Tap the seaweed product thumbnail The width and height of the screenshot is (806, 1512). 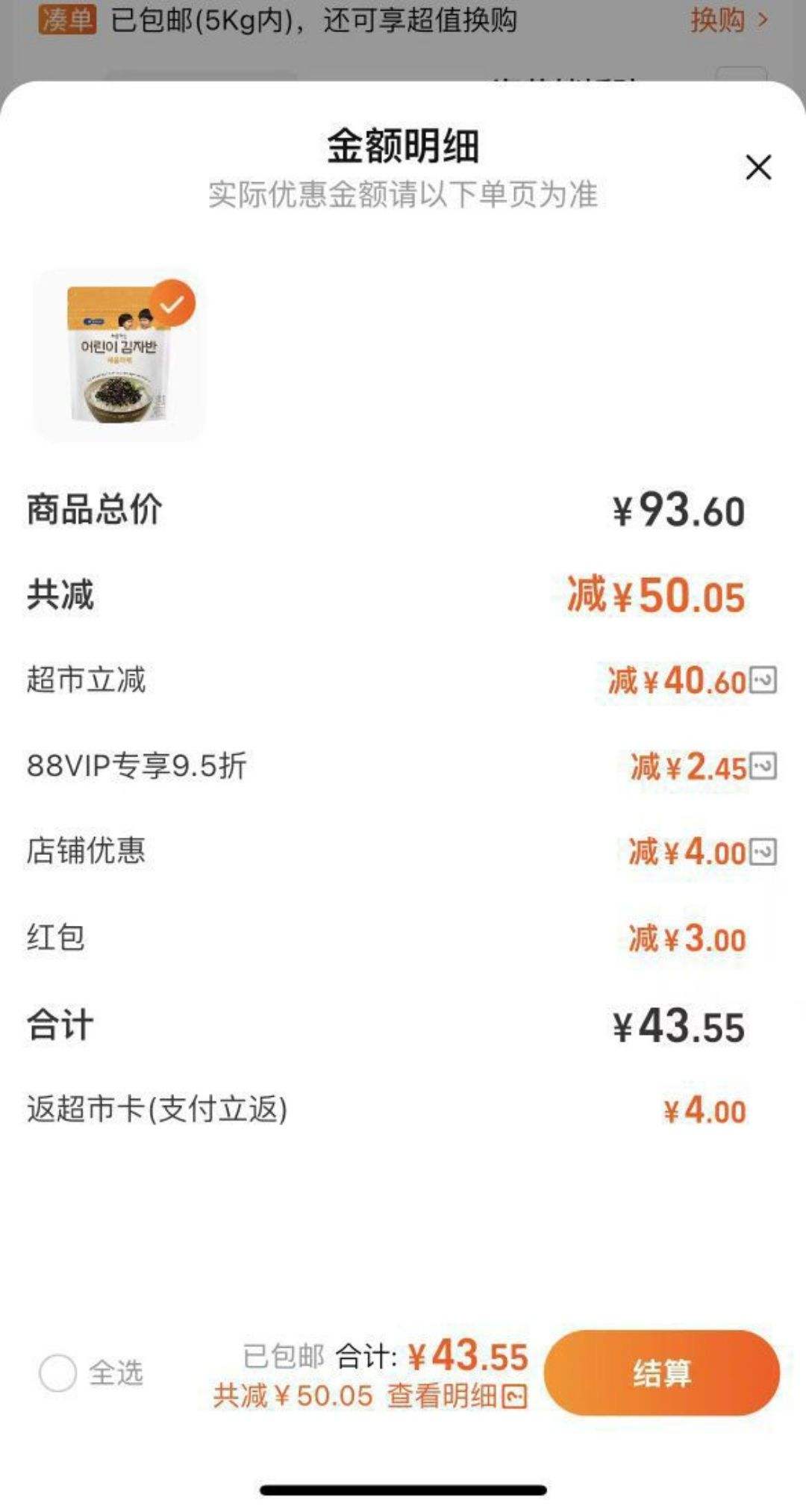[119, 356]
